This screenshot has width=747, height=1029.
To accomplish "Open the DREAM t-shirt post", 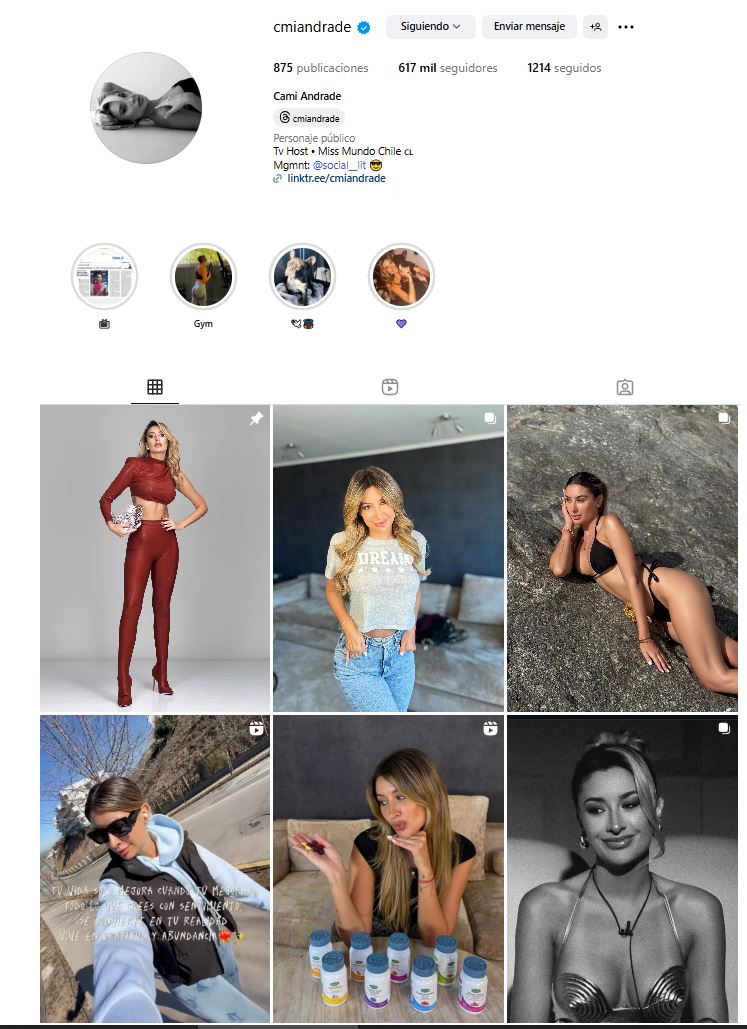I will (389, 558).
